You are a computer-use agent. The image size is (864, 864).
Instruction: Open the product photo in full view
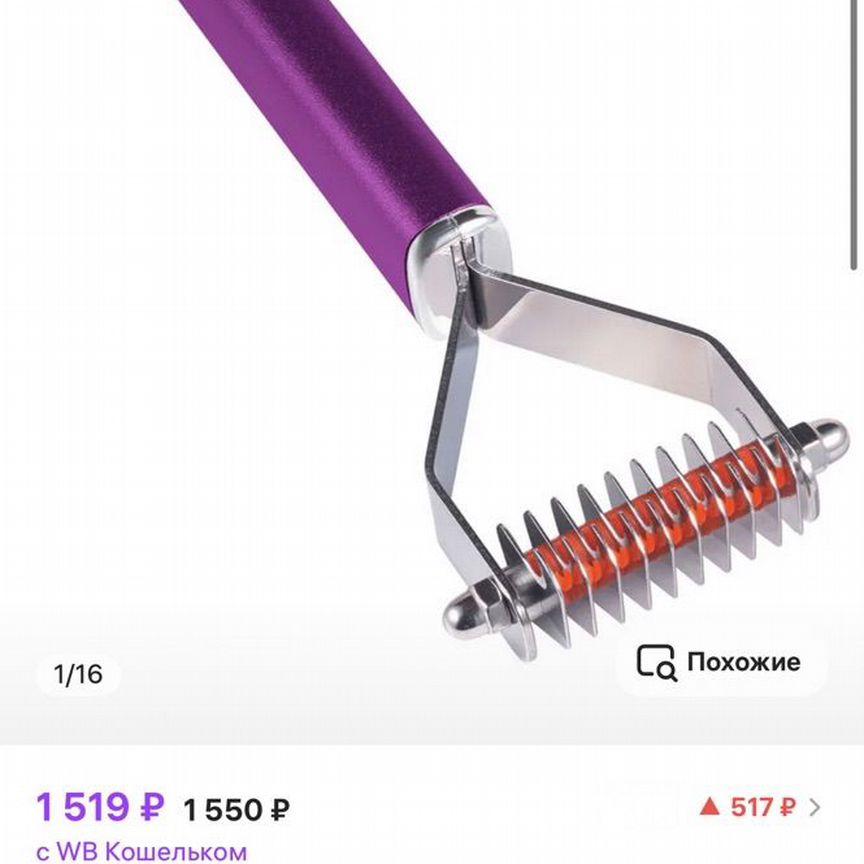tap(432, 330)
